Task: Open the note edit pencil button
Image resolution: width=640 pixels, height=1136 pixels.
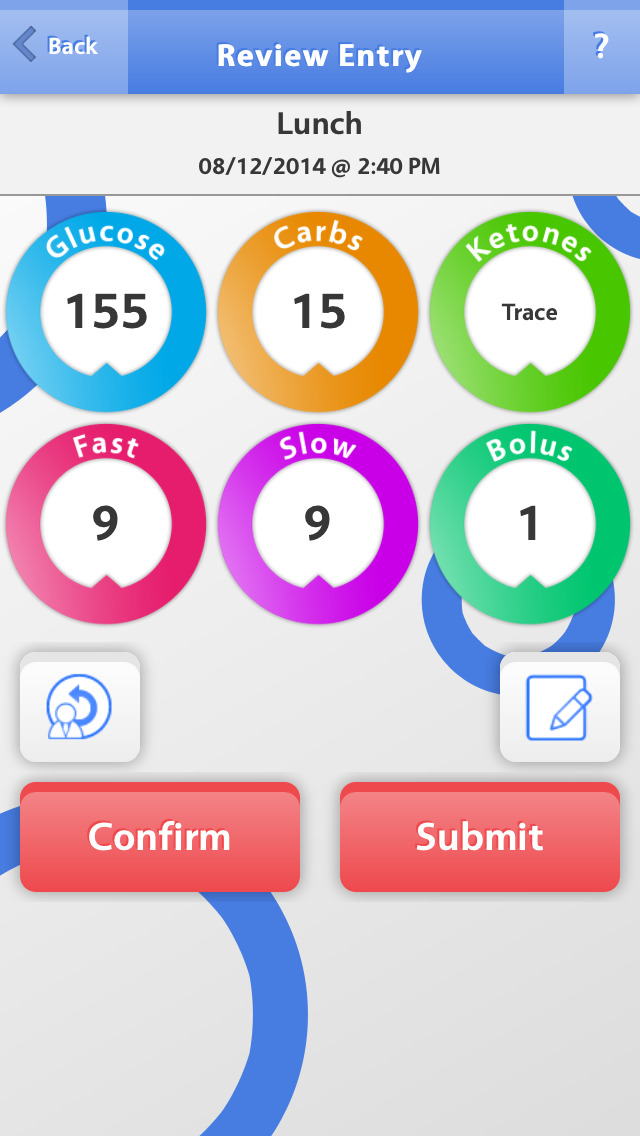Action: [560, 707]
